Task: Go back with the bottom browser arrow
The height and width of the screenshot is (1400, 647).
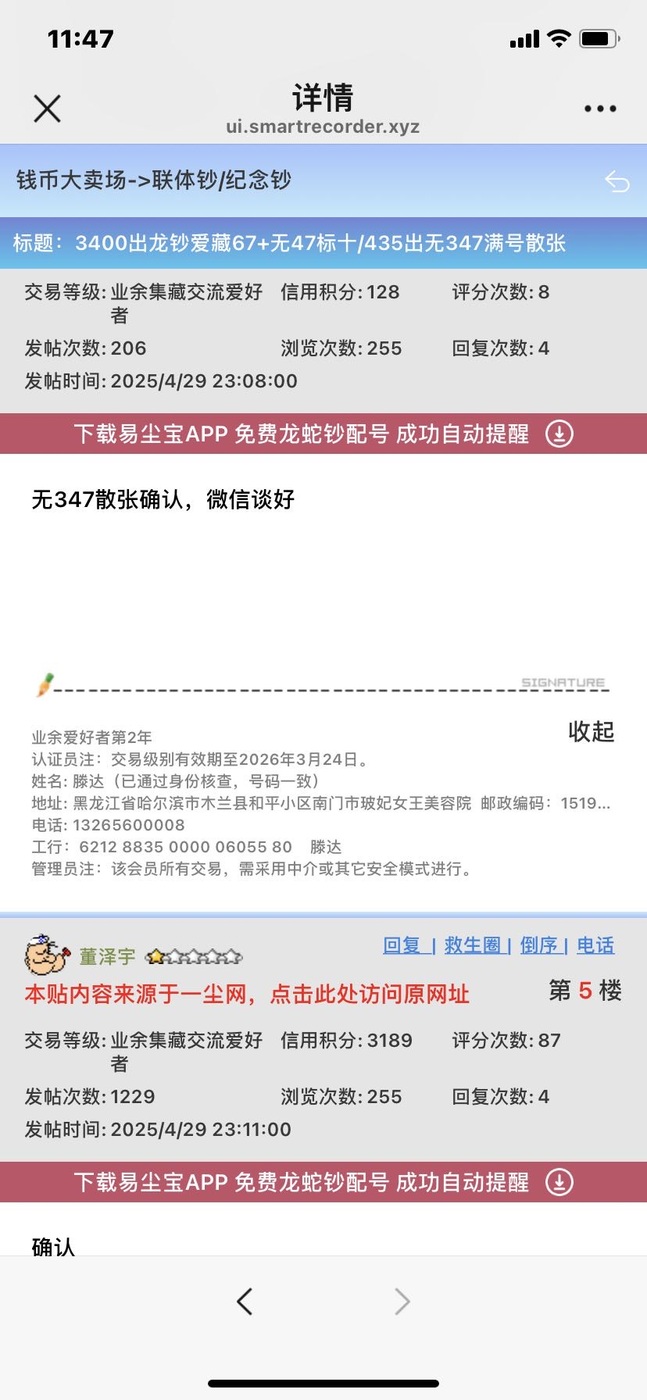Action: (x=244, y=1301)
